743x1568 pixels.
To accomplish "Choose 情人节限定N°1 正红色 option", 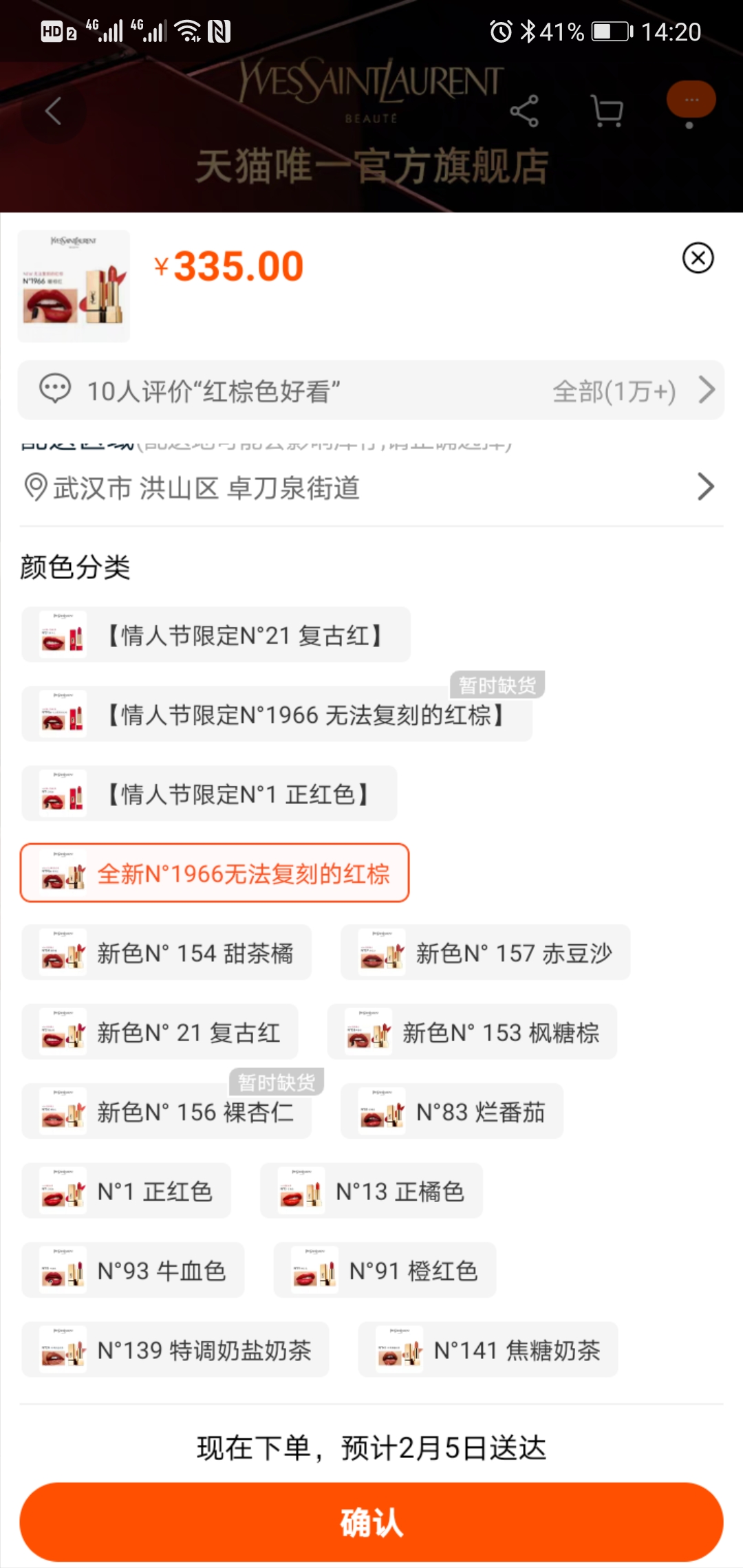I will click(x=209, y=794).
